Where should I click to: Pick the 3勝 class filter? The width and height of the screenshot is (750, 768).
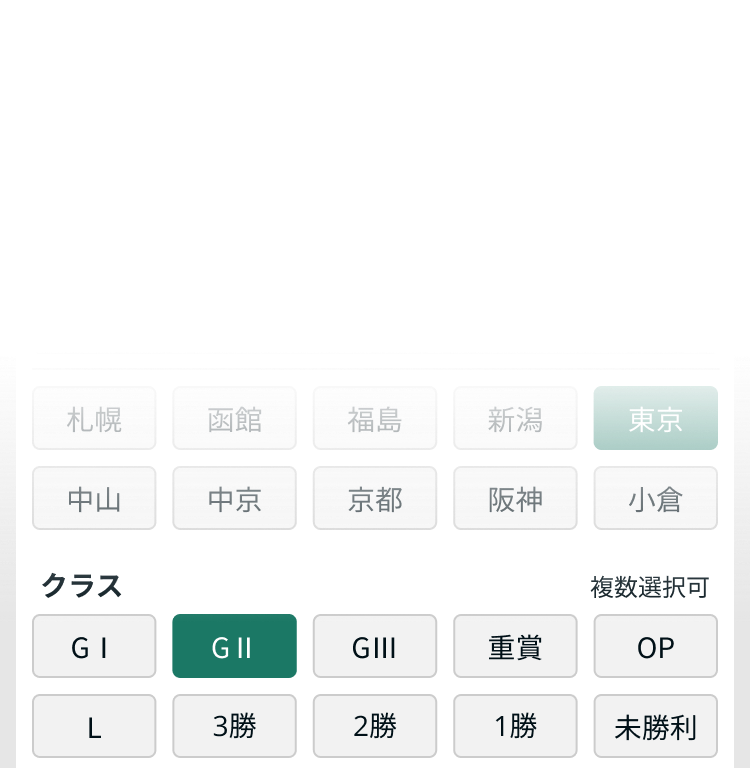[234, 726]
